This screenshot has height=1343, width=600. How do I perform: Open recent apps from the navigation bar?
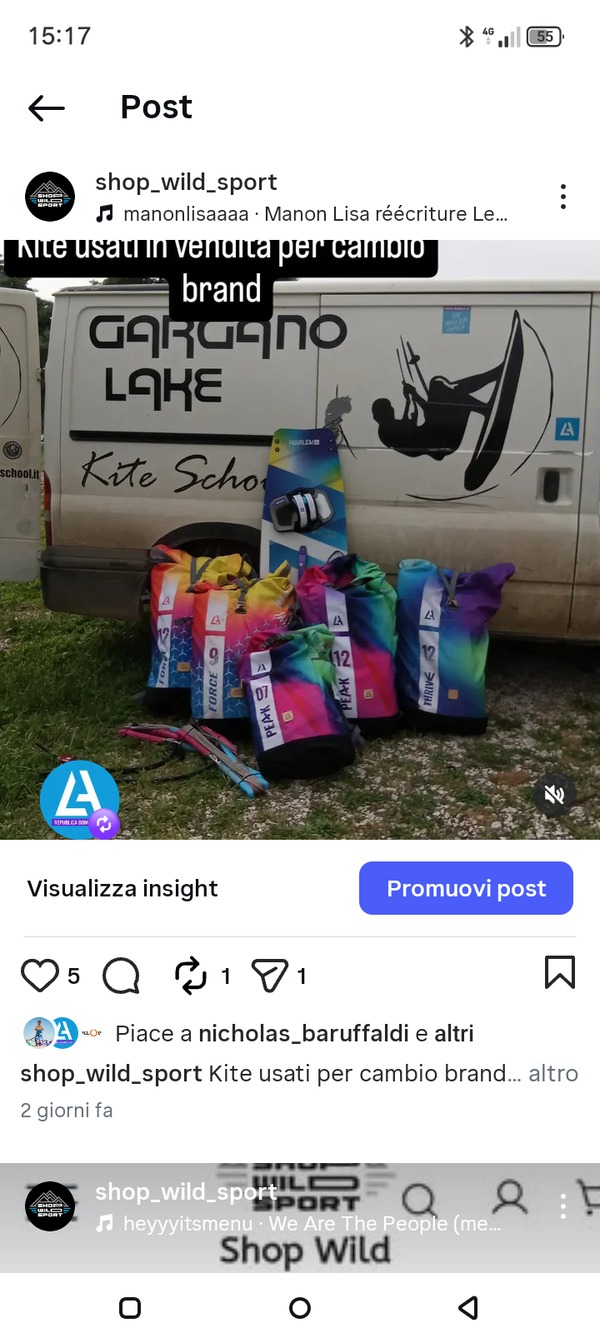[130, 1307]
